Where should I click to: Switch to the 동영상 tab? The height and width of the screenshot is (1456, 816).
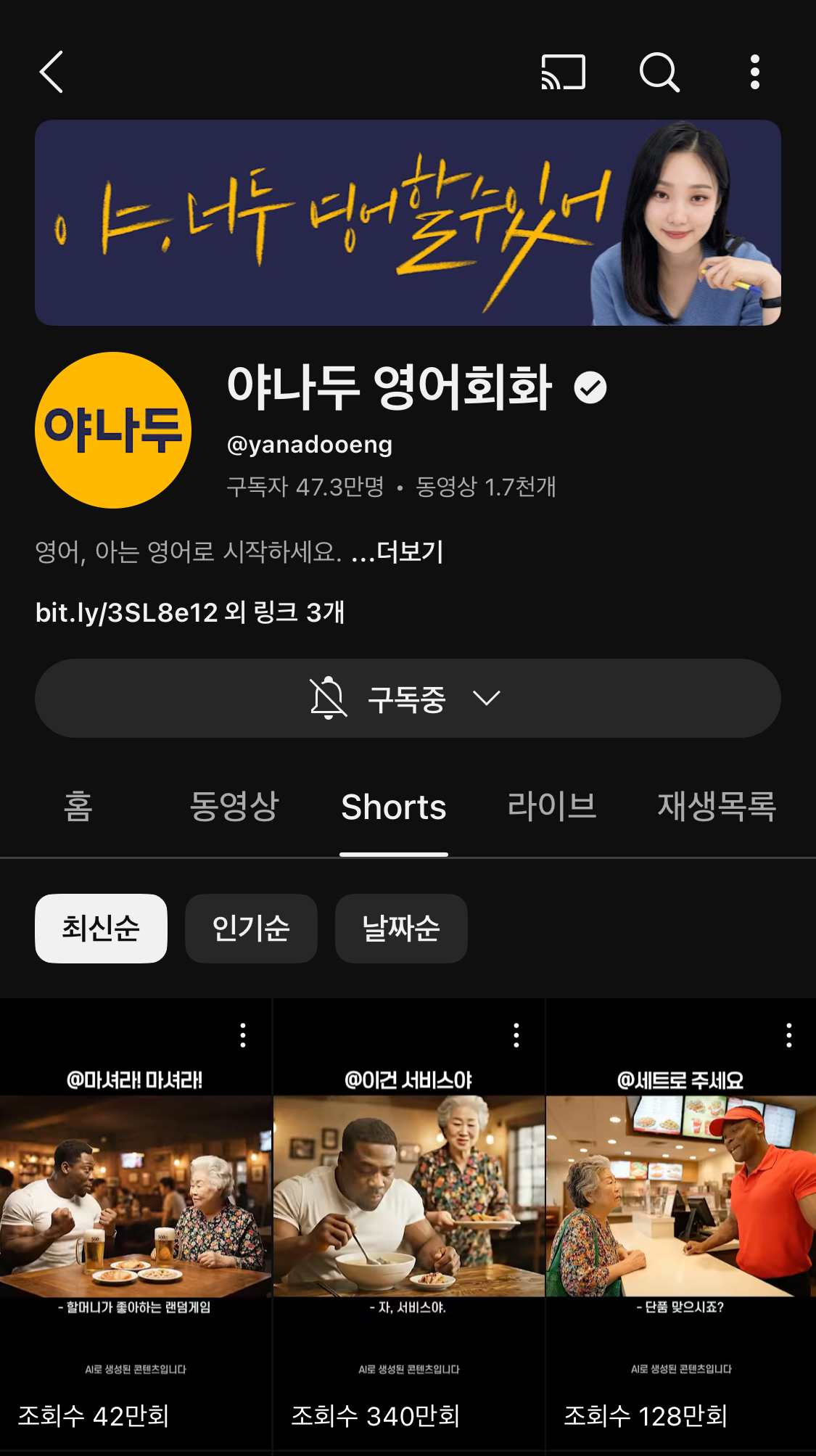[234, 807]
